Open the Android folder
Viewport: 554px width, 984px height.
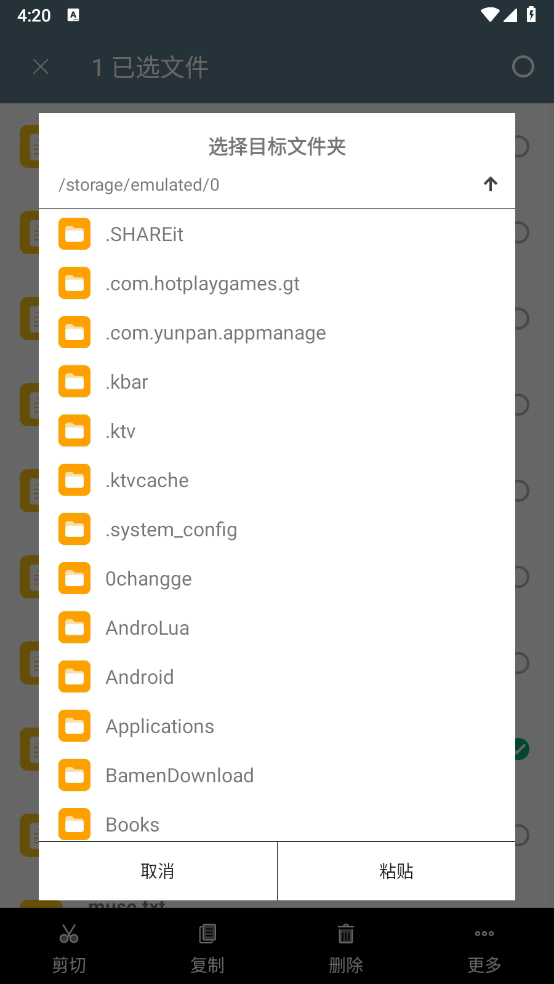[x=277, y=676]
